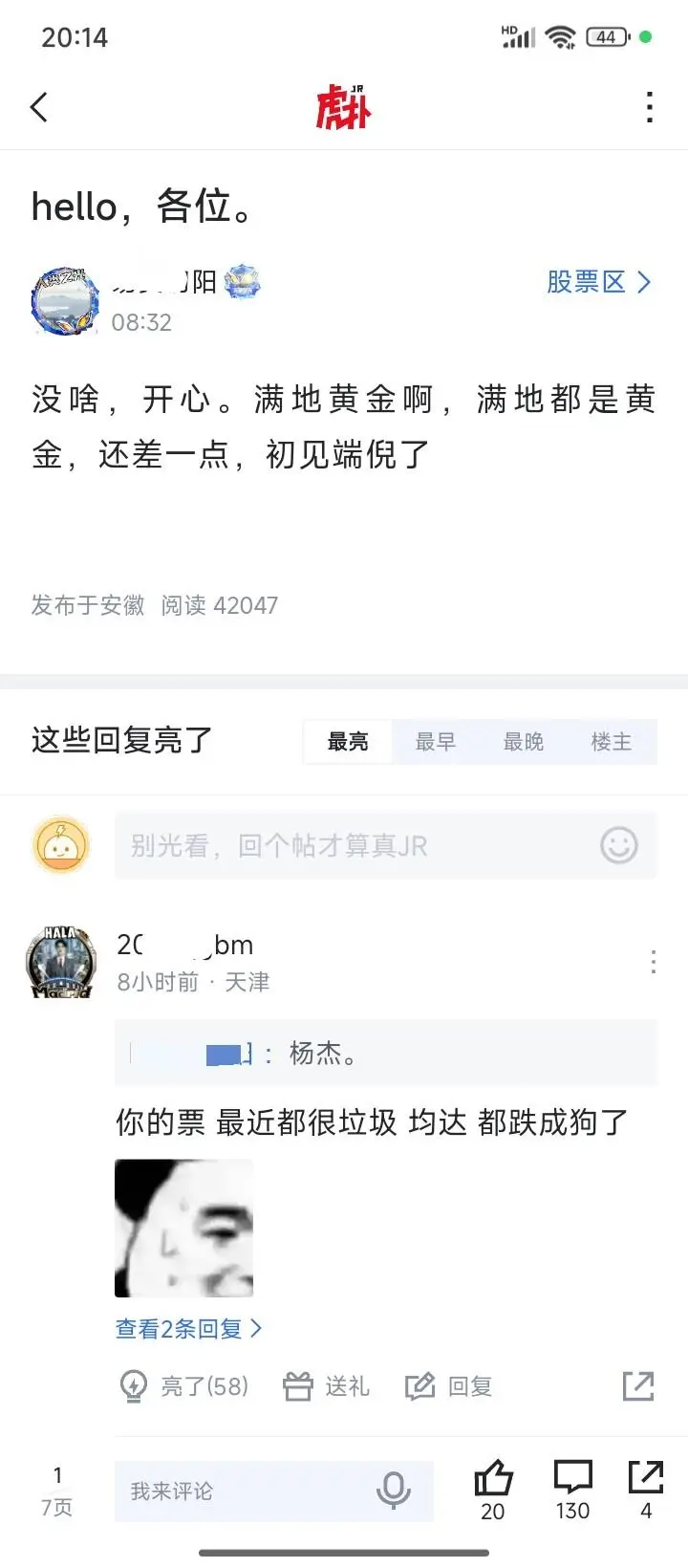Tap the 我来评论 comment box

tap(248, 1492)
